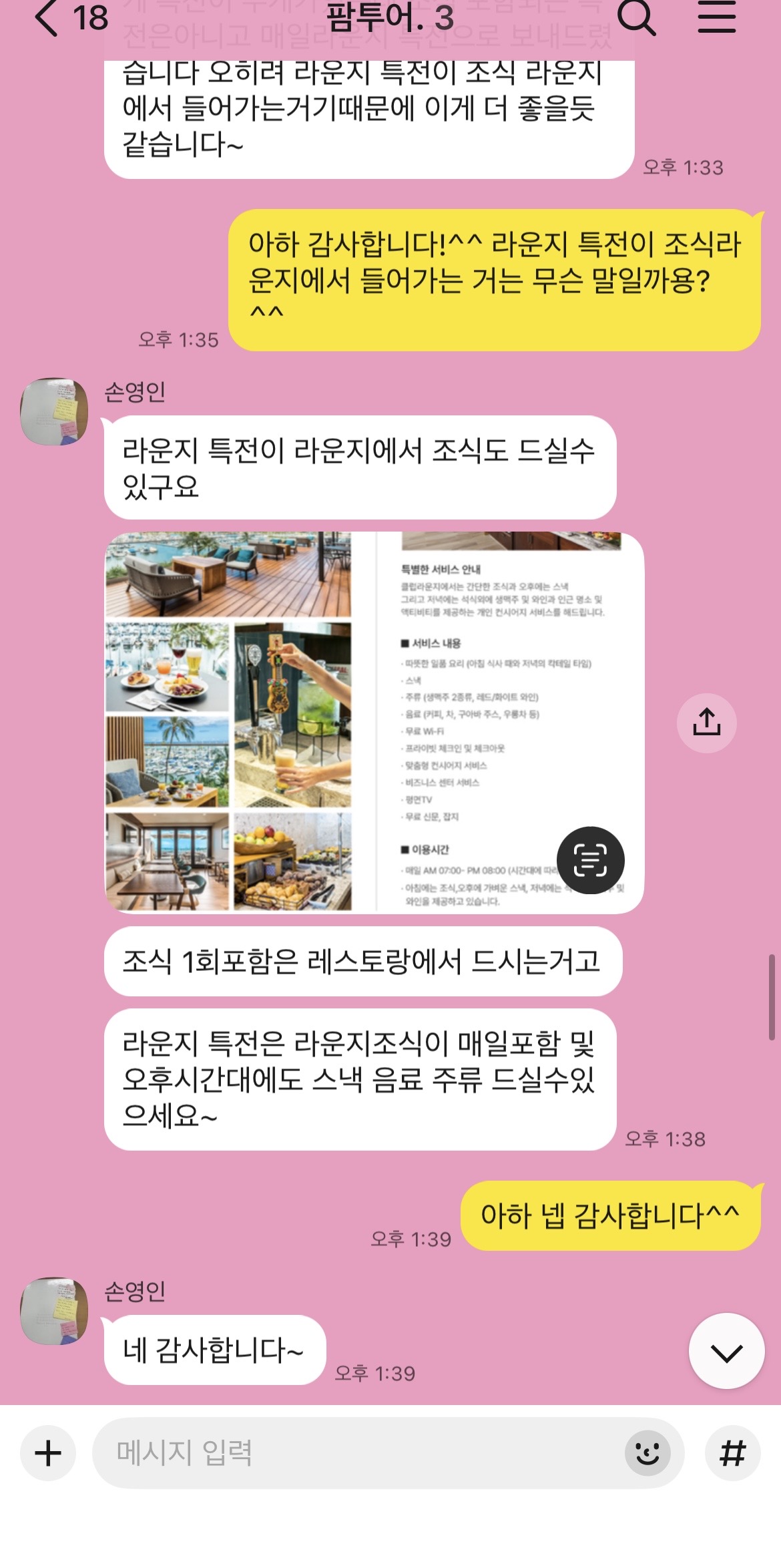Search within this chat room

pos(636,19)
